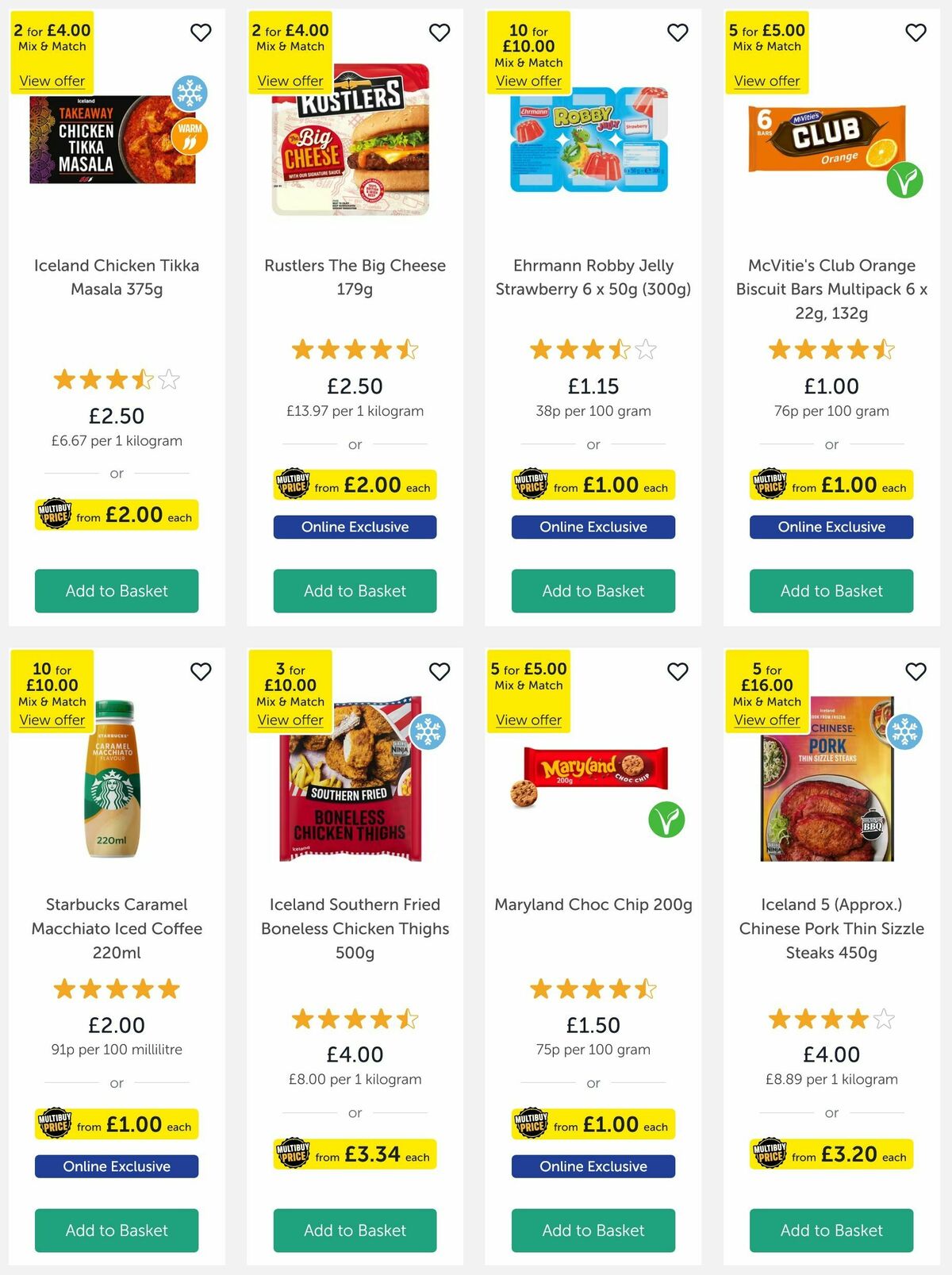Click the star rating under Maryland Choc Chip
Image resolution: width=952 pixels, height=1275 pixels.
(593, 989)
